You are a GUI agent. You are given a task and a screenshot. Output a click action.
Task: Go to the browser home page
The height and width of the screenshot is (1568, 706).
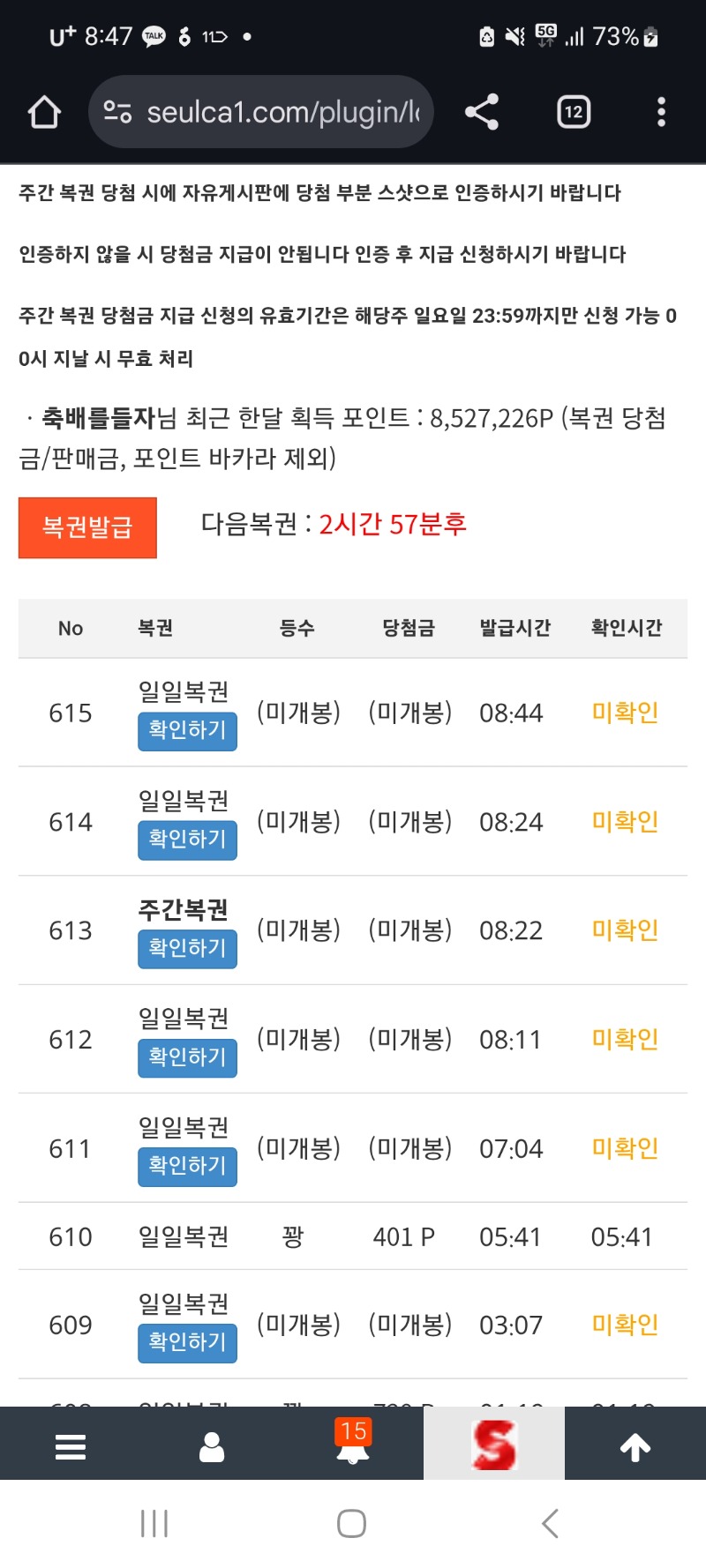coord(44,112)
